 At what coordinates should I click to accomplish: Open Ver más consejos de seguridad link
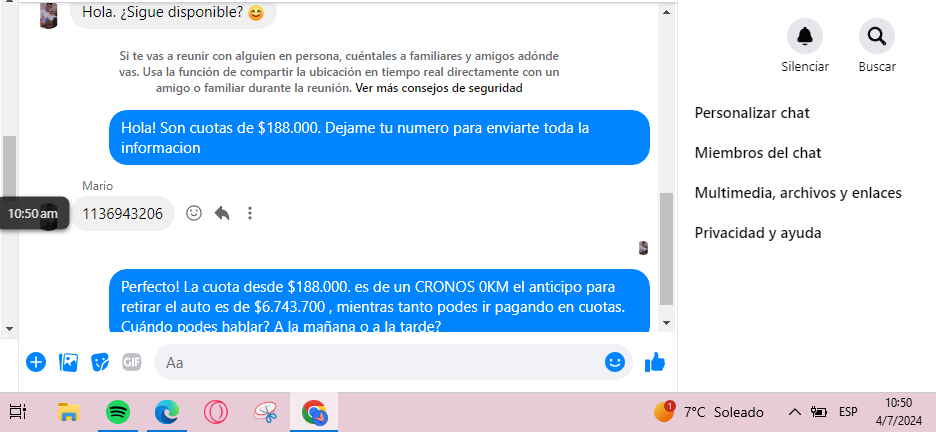point(439,88)
